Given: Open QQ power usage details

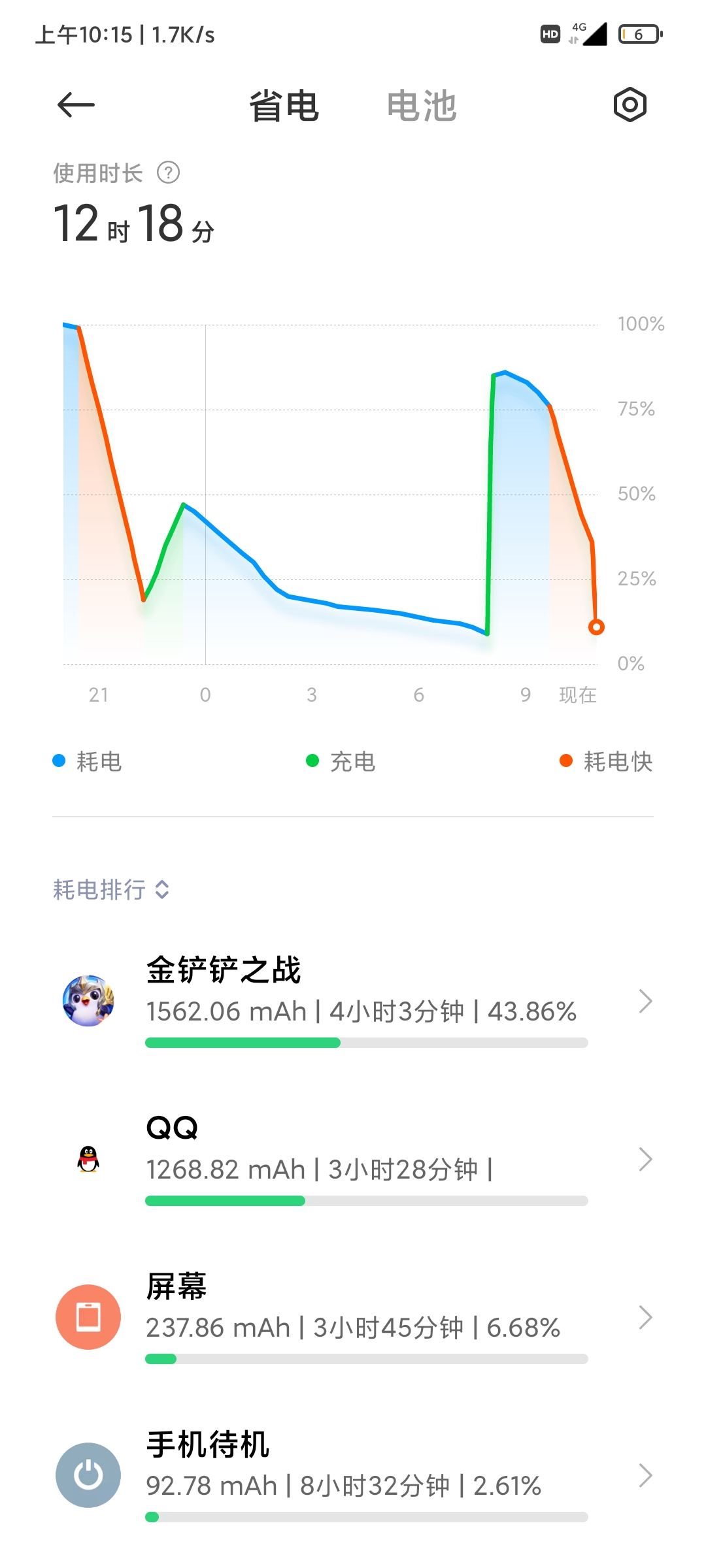Looking at the screenshot, I should [353, 1160].
